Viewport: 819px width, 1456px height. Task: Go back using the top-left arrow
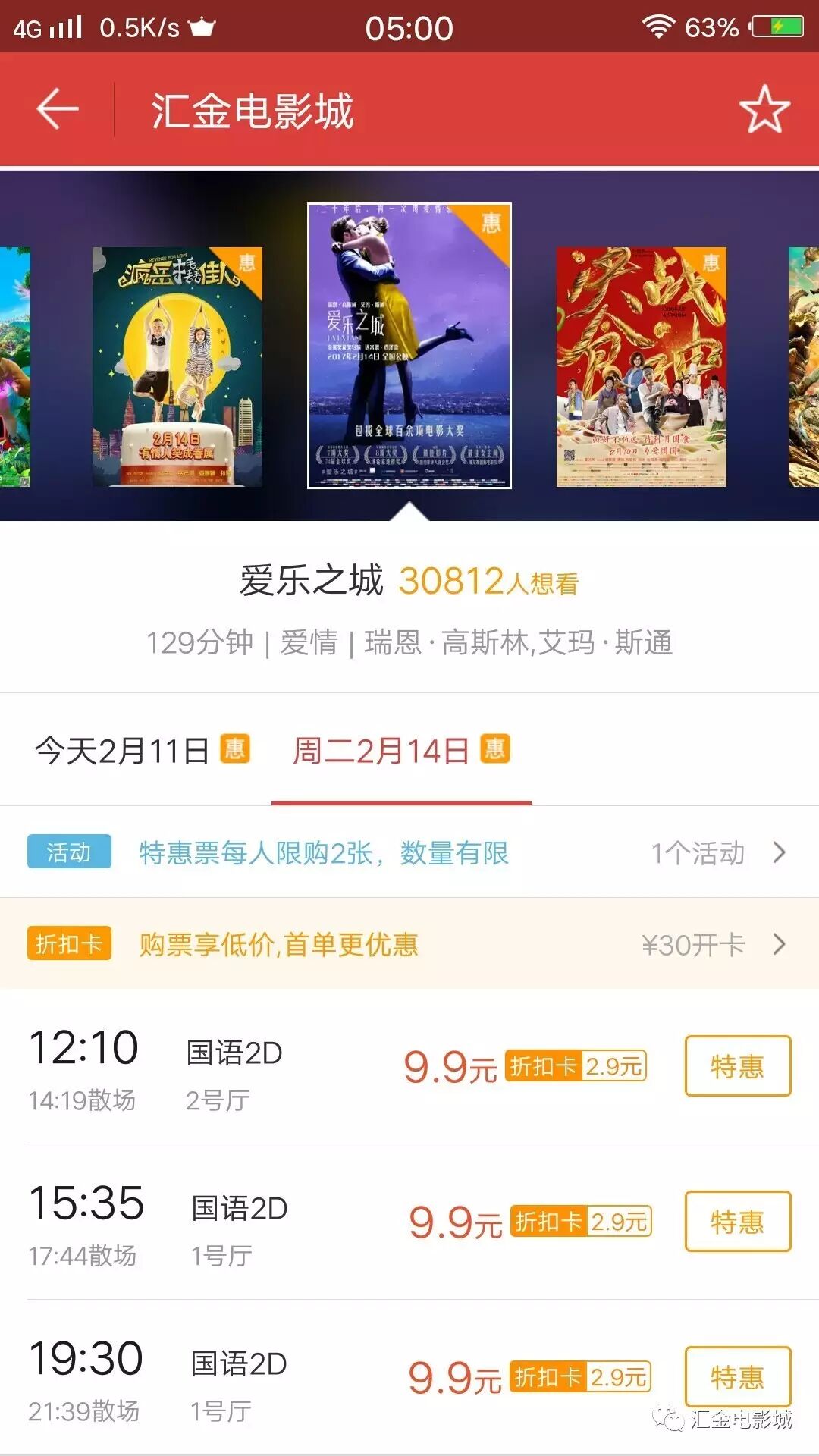click(58, 110)
